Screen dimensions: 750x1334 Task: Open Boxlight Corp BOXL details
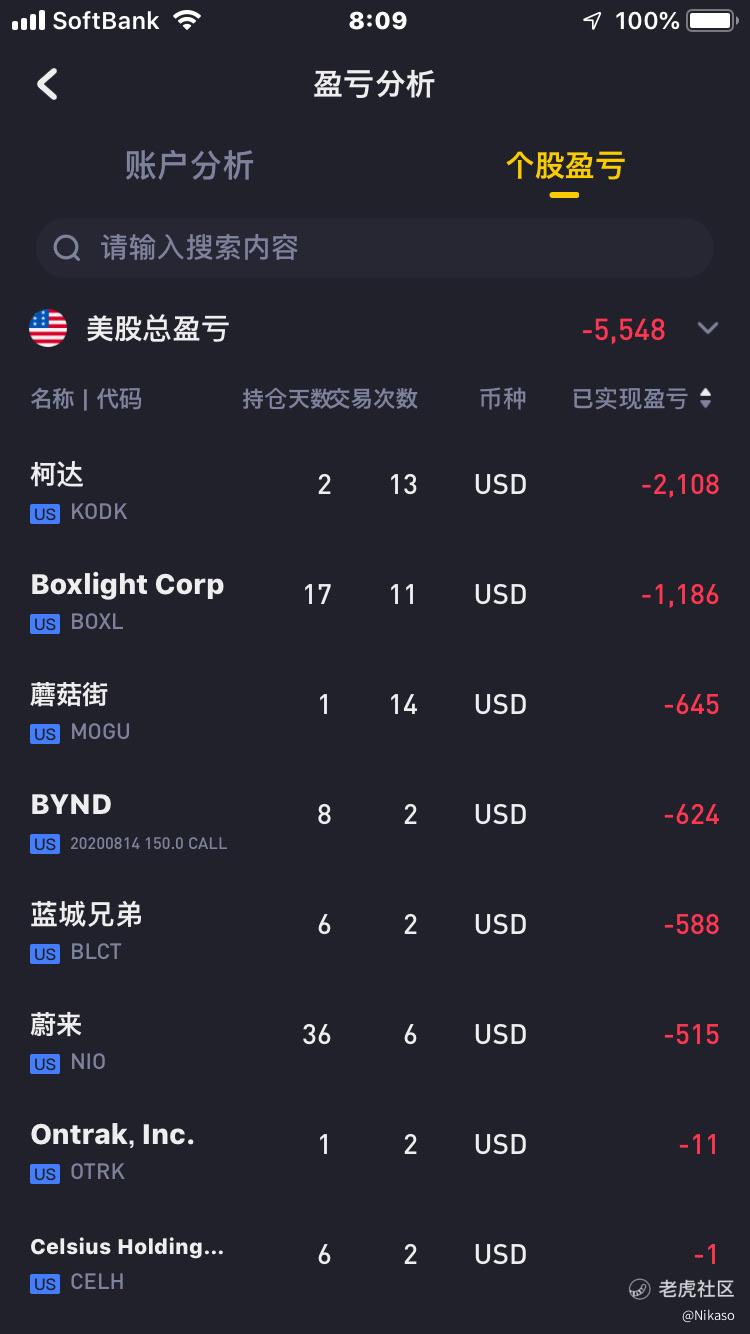pyautogui.click(x=375, y=601)
